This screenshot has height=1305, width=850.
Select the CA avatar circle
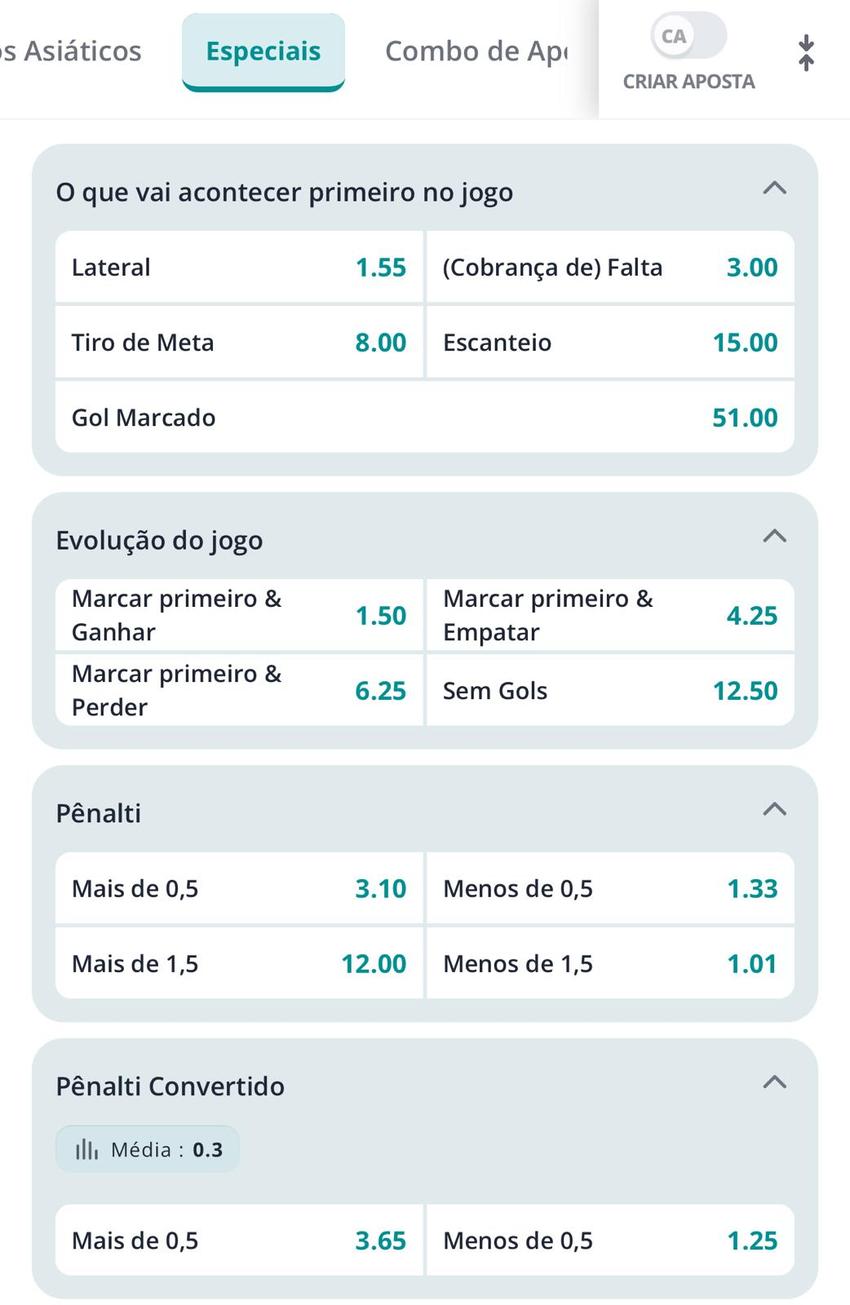pos(675,35)
